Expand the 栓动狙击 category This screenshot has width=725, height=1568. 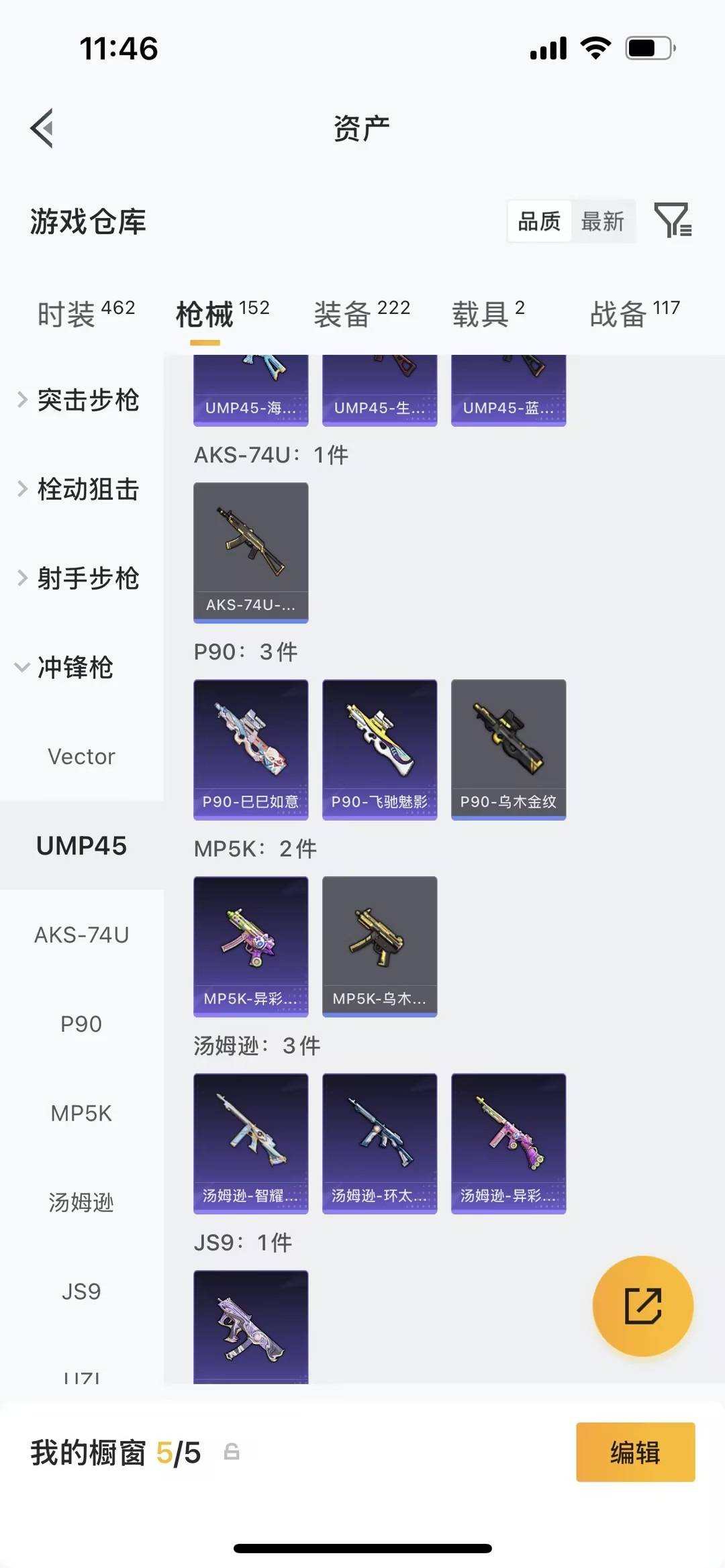(x=88, y=490)
